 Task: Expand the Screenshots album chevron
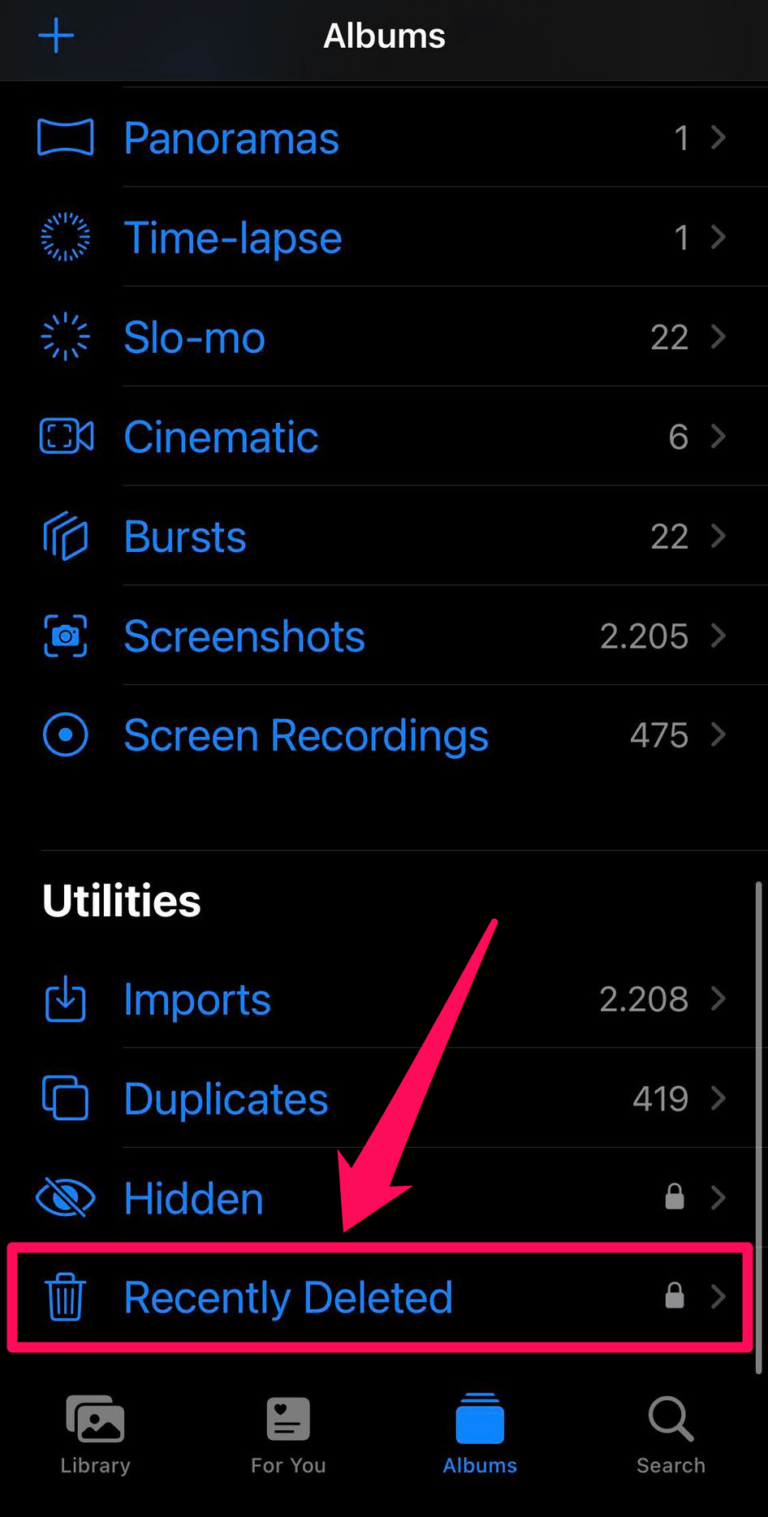tap(719, 636)
